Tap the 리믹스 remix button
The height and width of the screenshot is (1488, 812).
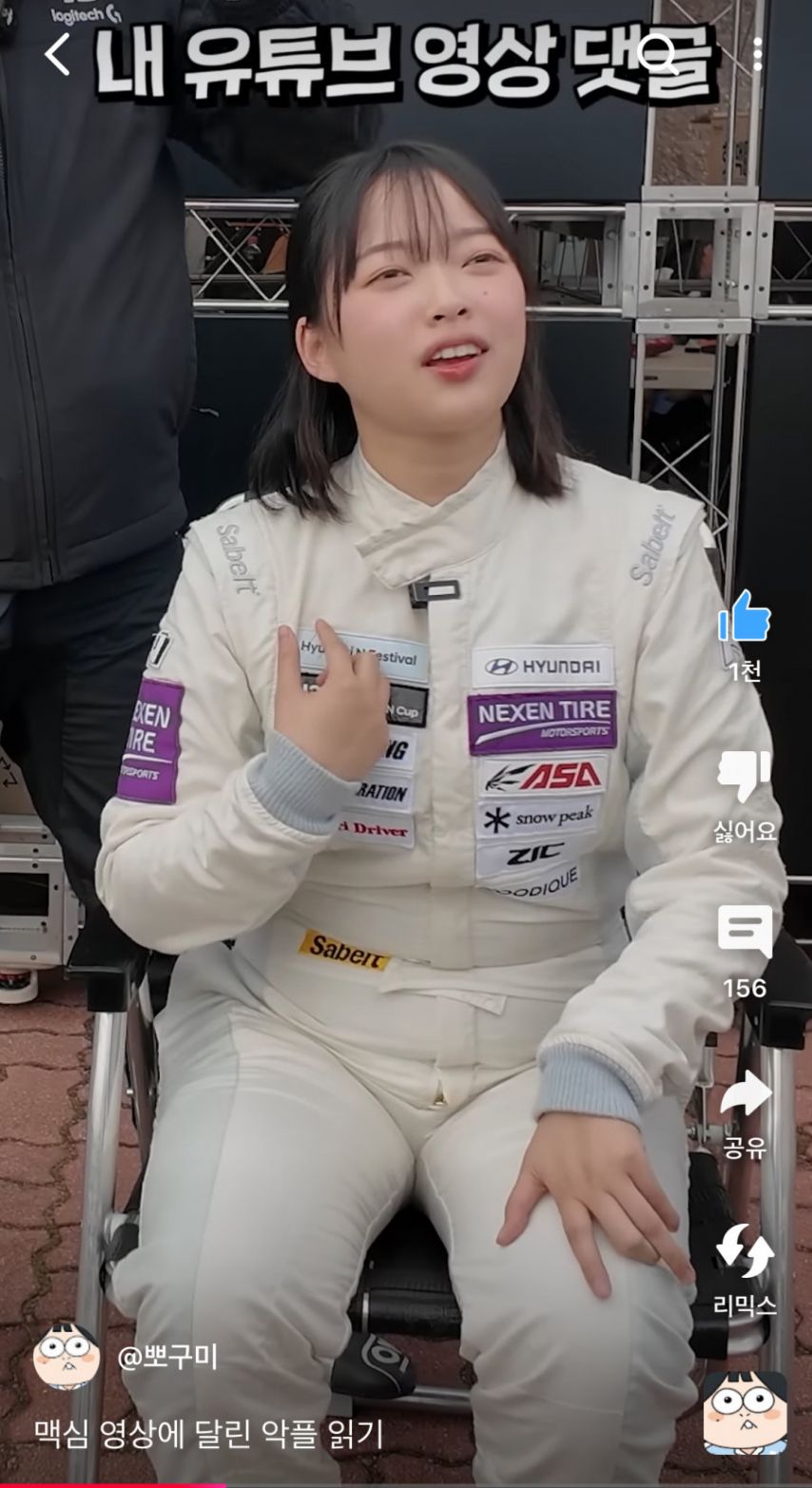click(744, 1252)
